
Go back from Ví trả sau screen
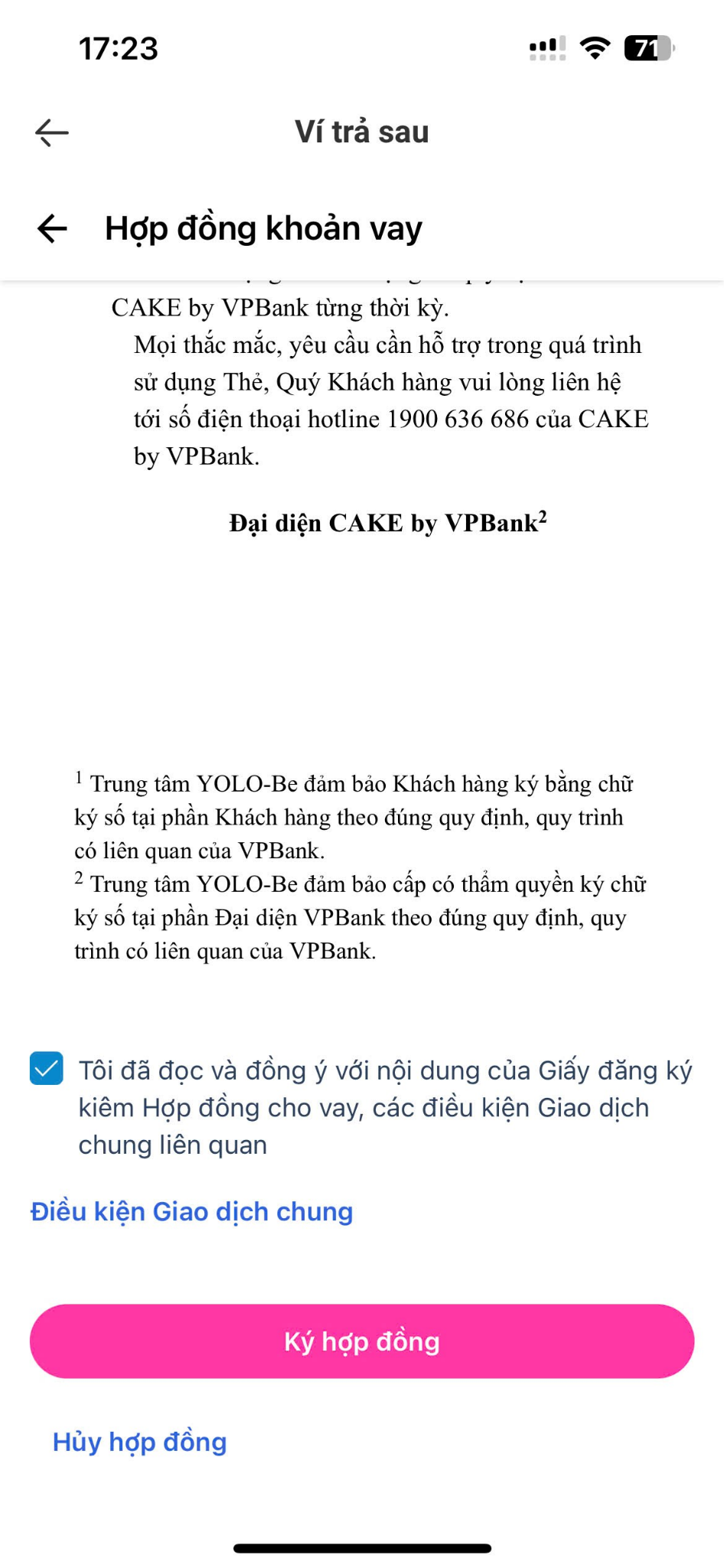click(x=52, y=132)
